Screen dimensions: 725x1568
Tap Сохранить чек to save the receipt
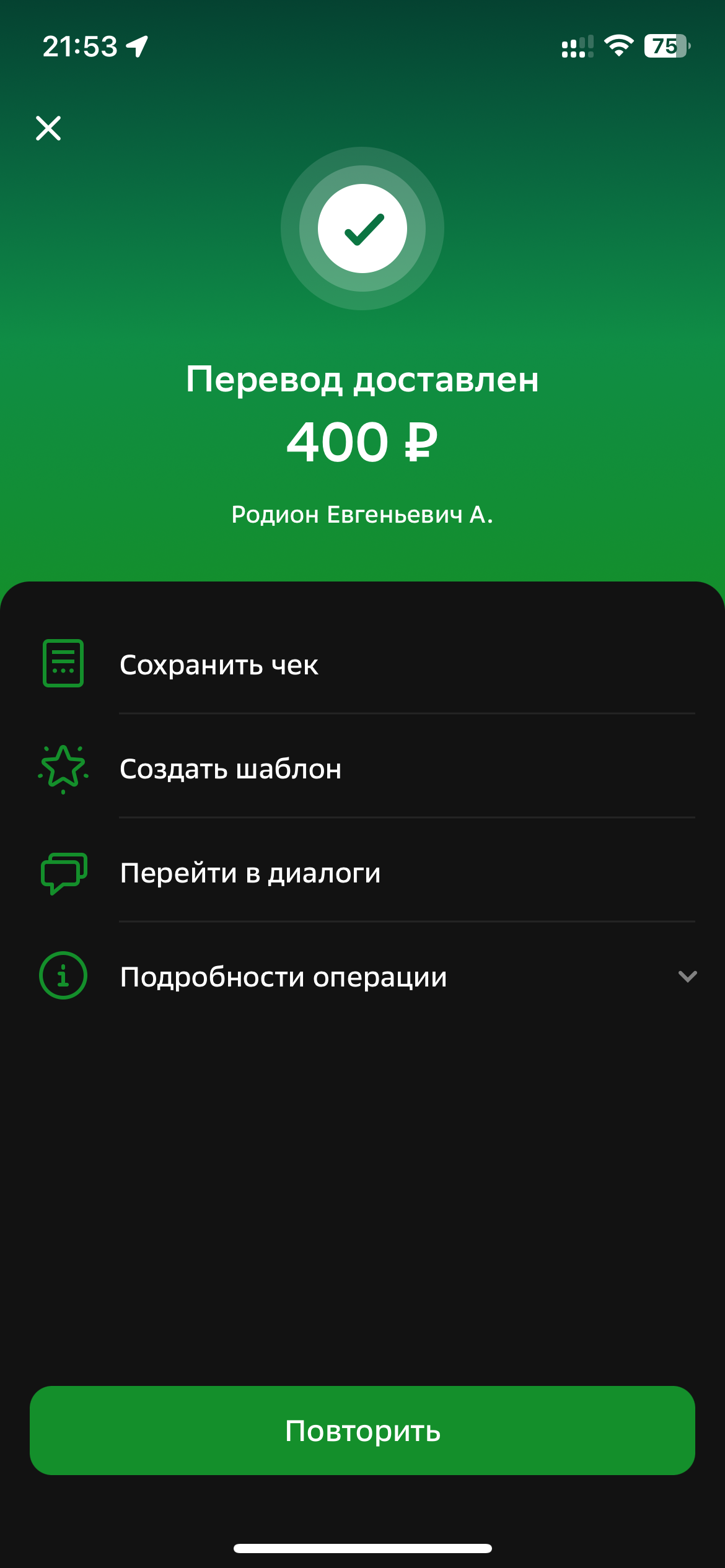click(x=362, y=664)
